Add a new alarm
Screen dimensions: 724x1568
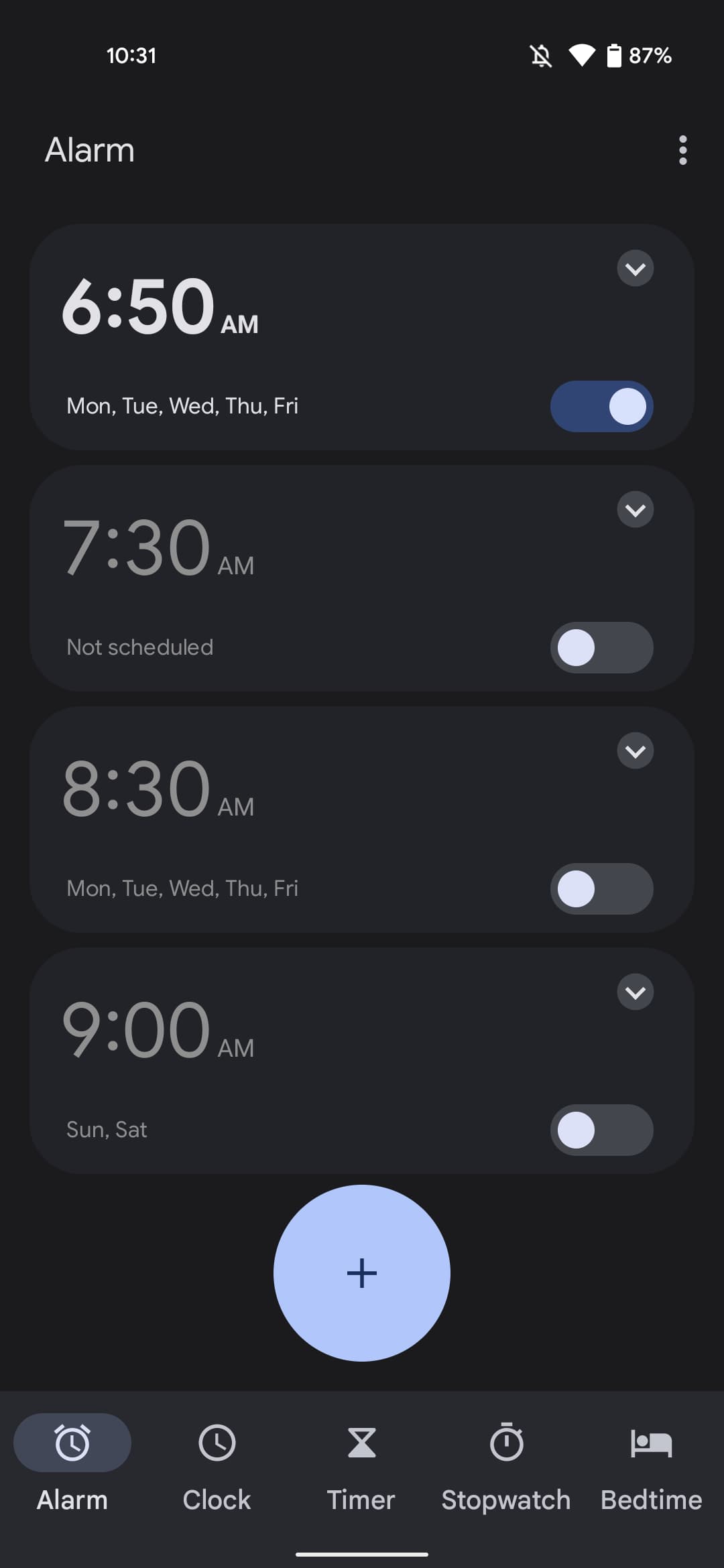click(361, 1272)
